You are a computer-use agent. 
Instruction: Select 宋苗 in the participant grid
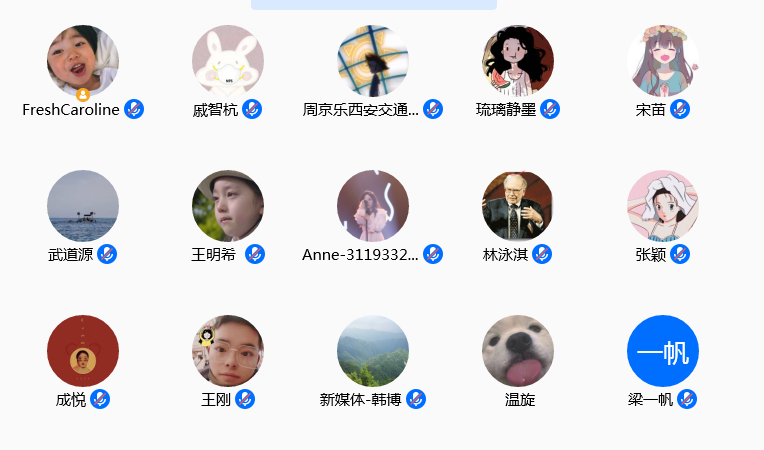(663, 61)
